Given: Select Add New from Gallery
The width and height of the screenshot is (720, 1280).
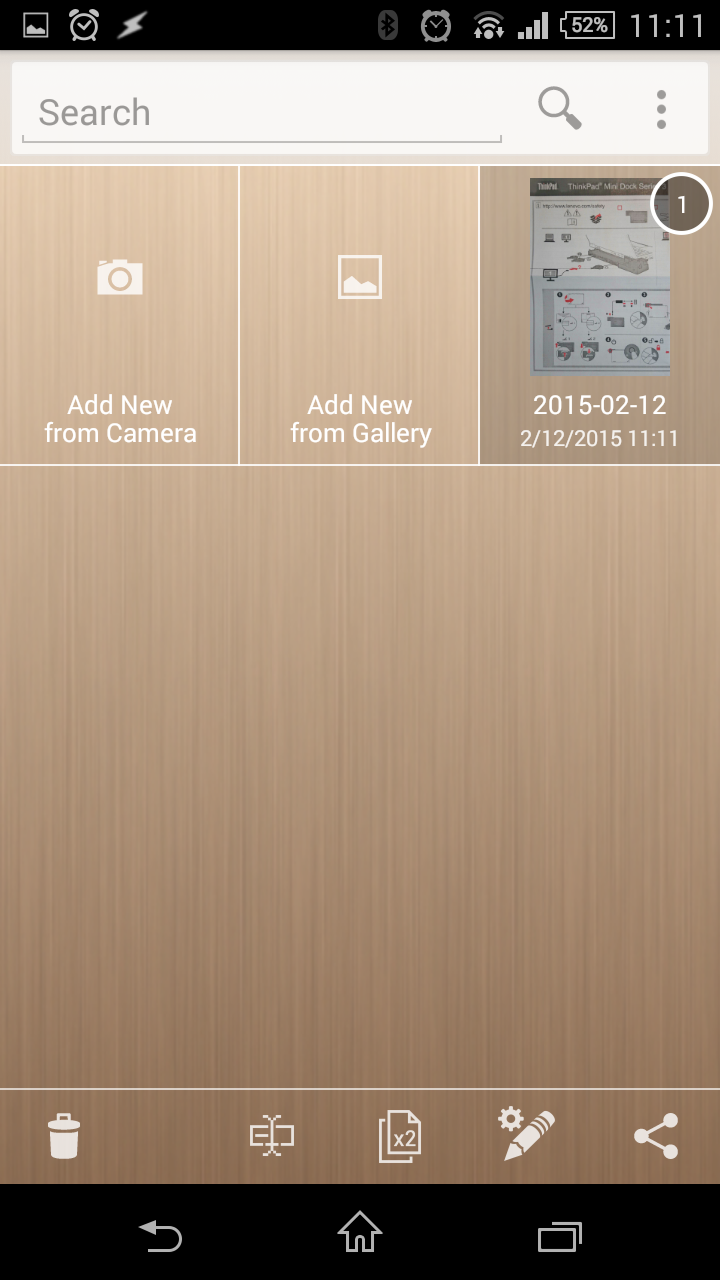Looking at the screenshot, I should 360,315.
